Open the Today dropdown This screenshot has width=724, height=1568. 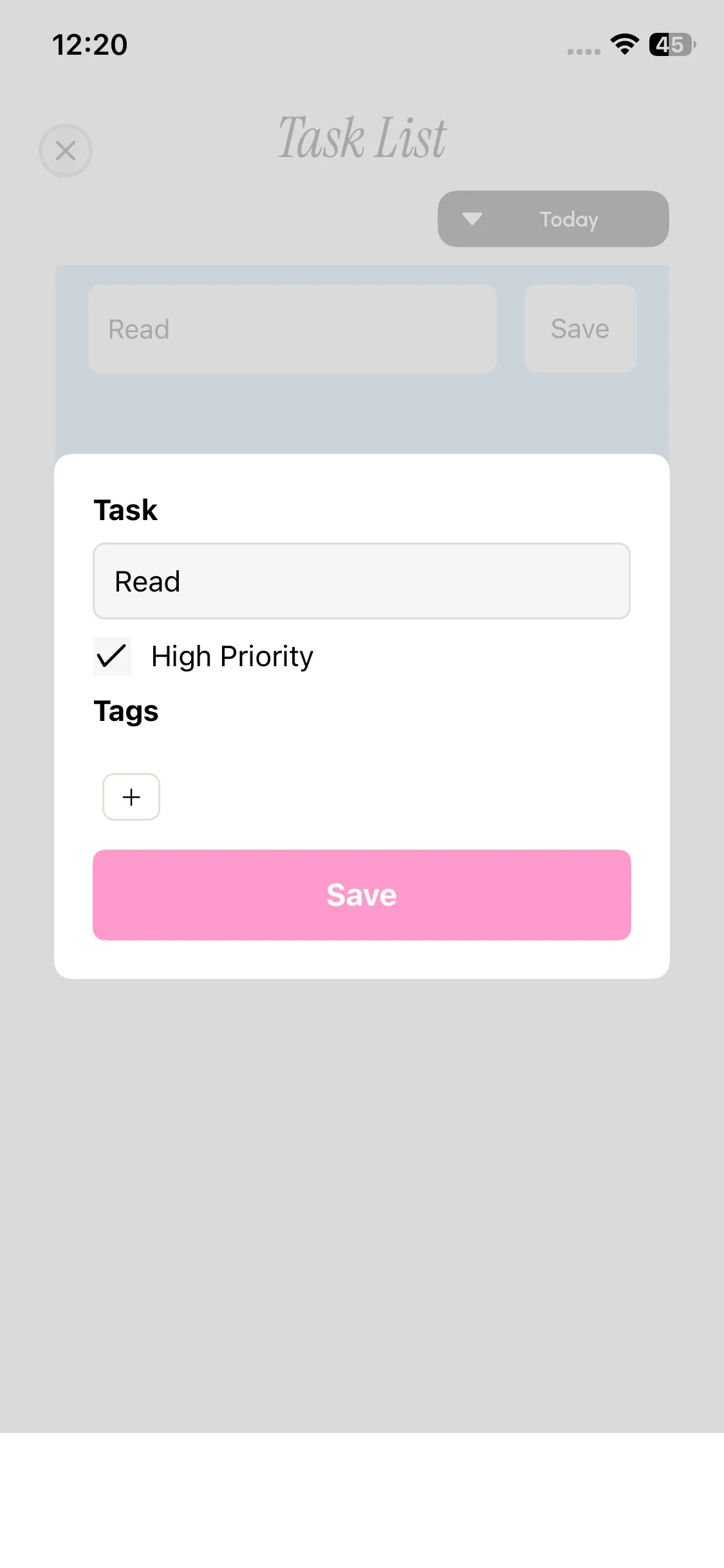[553, 219]
